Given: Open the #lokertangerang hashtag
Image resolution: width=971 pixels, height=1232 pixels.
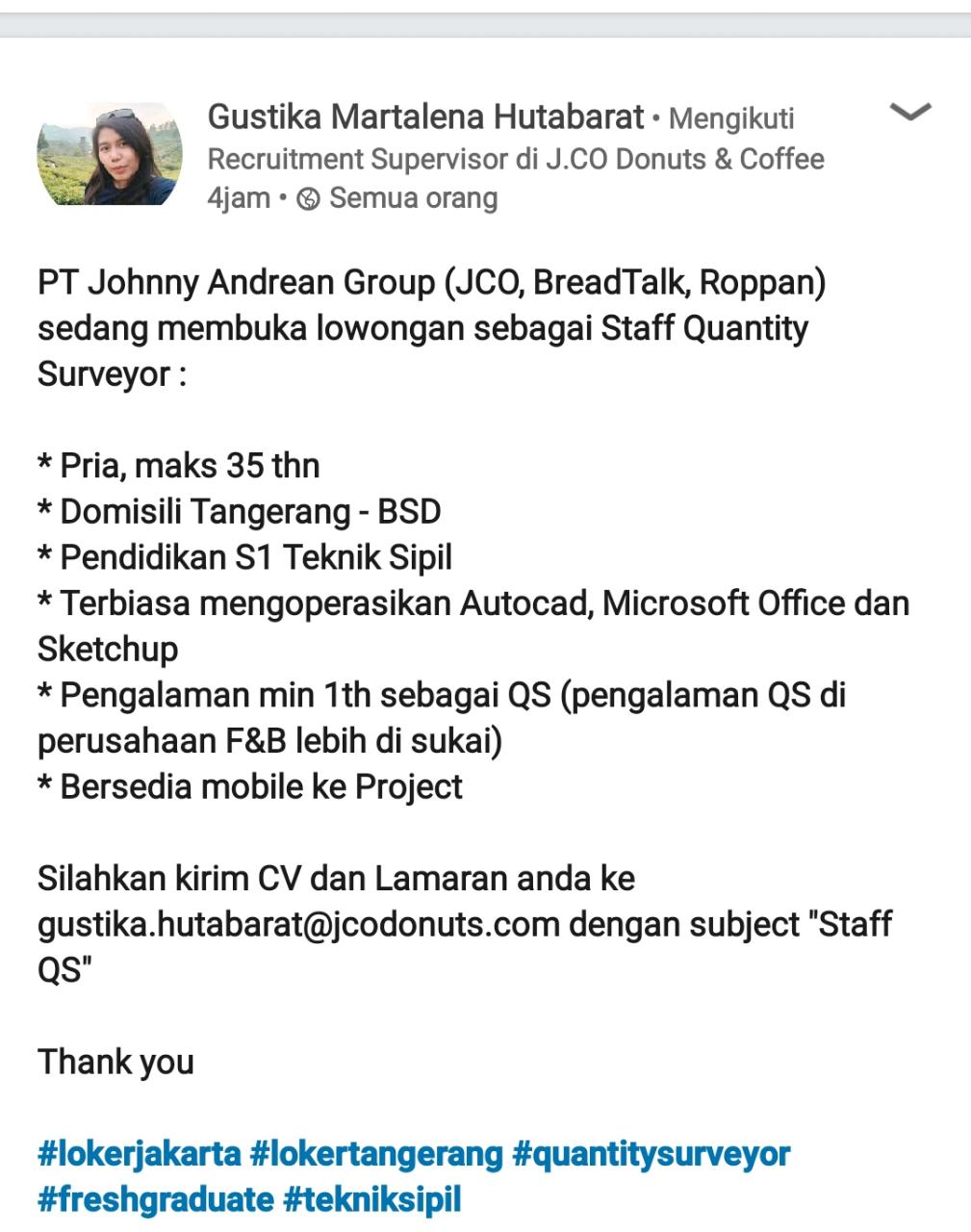Looking at the screenshot, I should coord(376,1153).
